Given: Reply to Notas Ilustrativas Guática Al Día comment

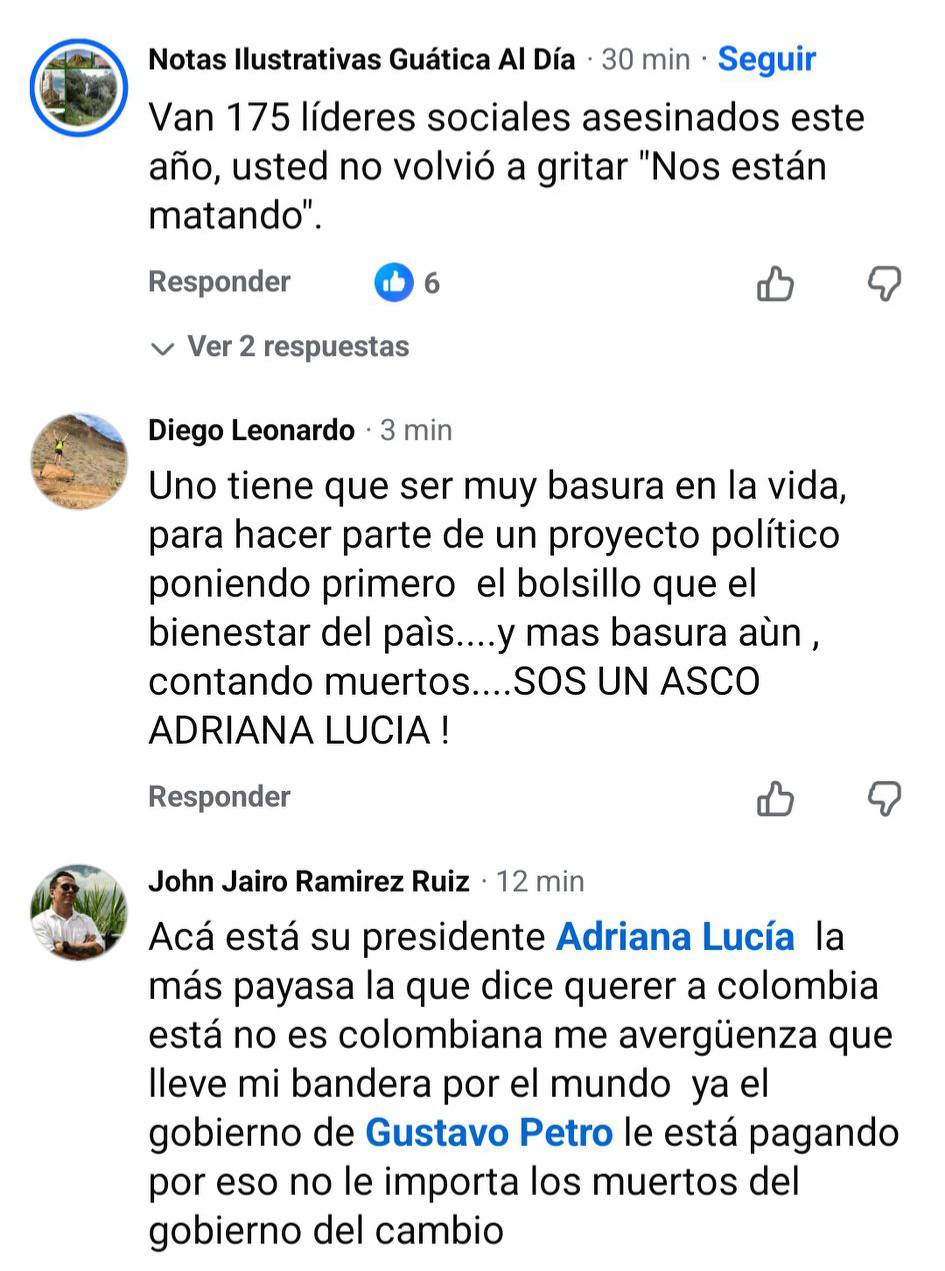Looking at the screenshot, I should [x=219, y=282].
